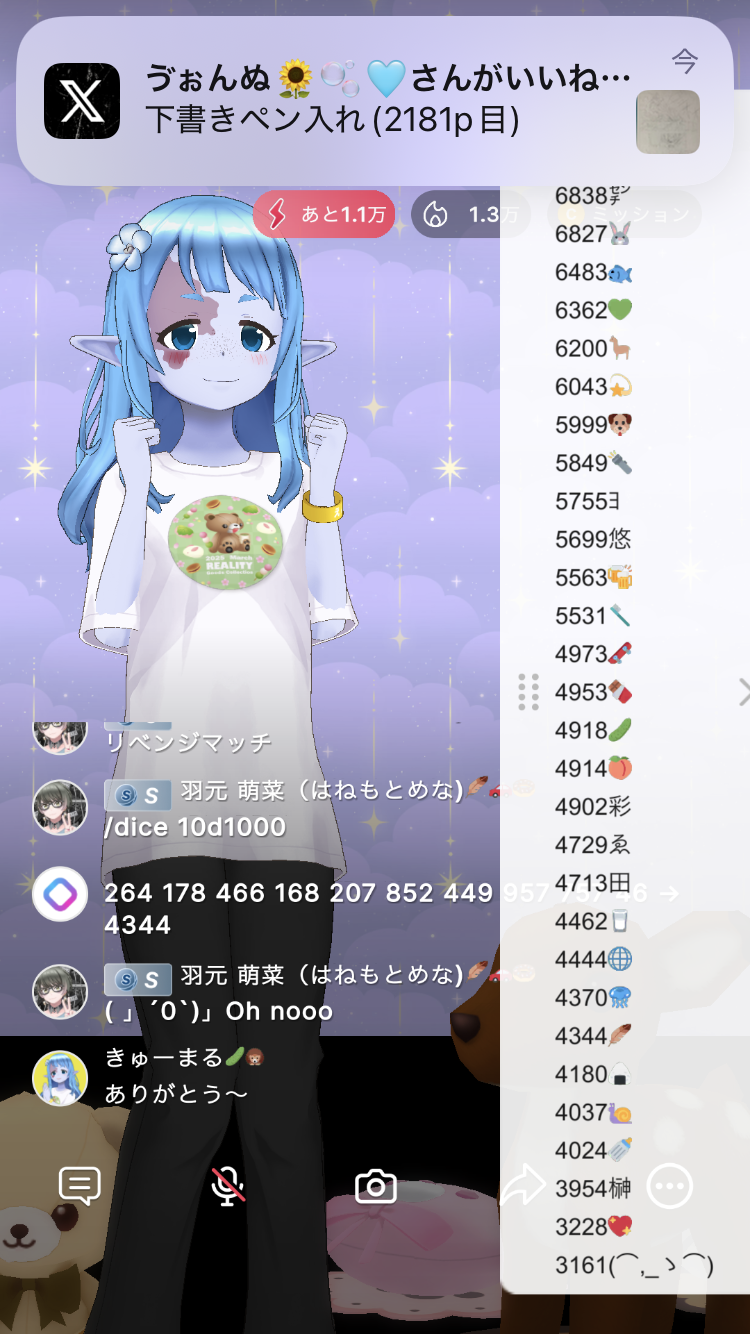Open 羽元 萌菜's avatar beside /dice comment
The height and width of the screenshot is (1334, 750).
click(x=59, y=808)
